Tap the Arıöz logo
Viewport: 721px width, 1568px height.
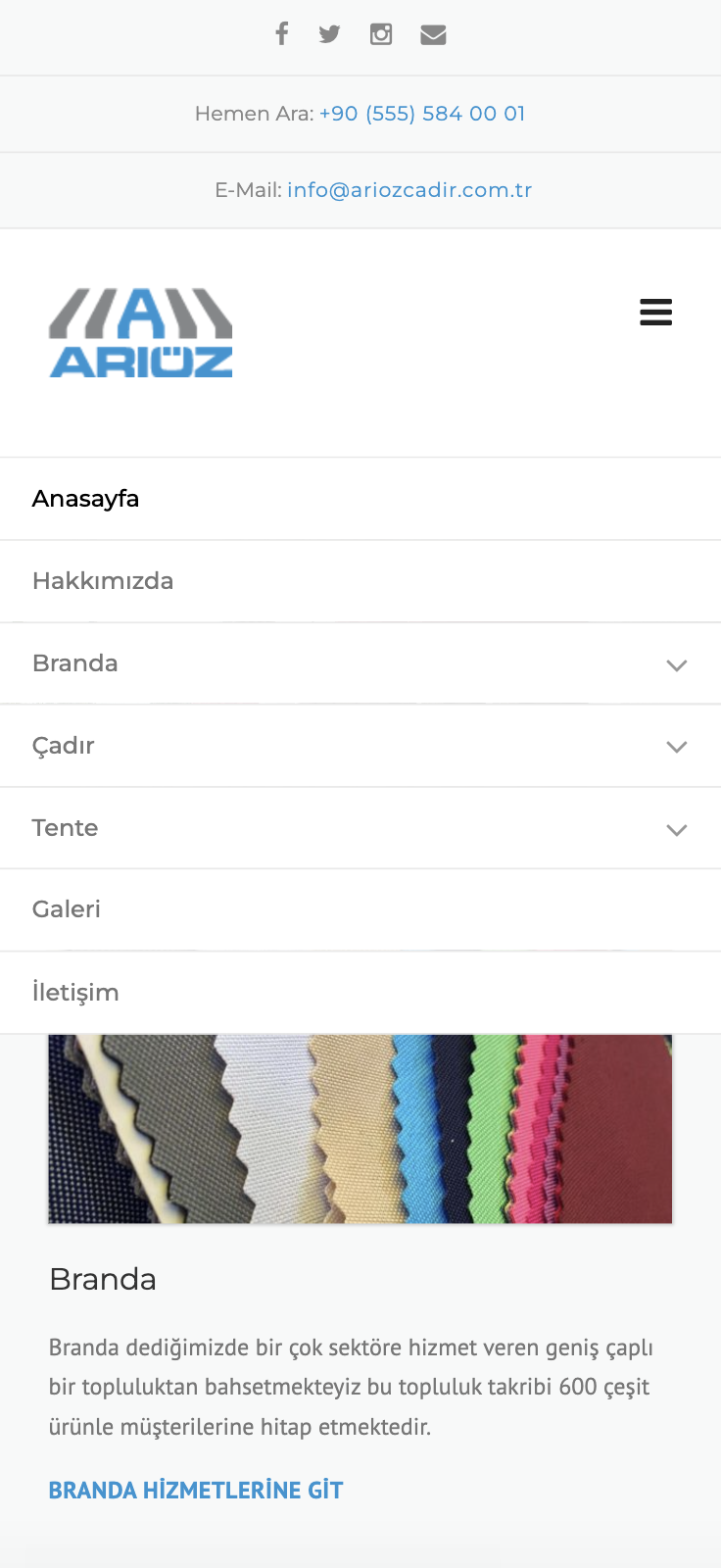pyautogui.click(x=141, y=333)
